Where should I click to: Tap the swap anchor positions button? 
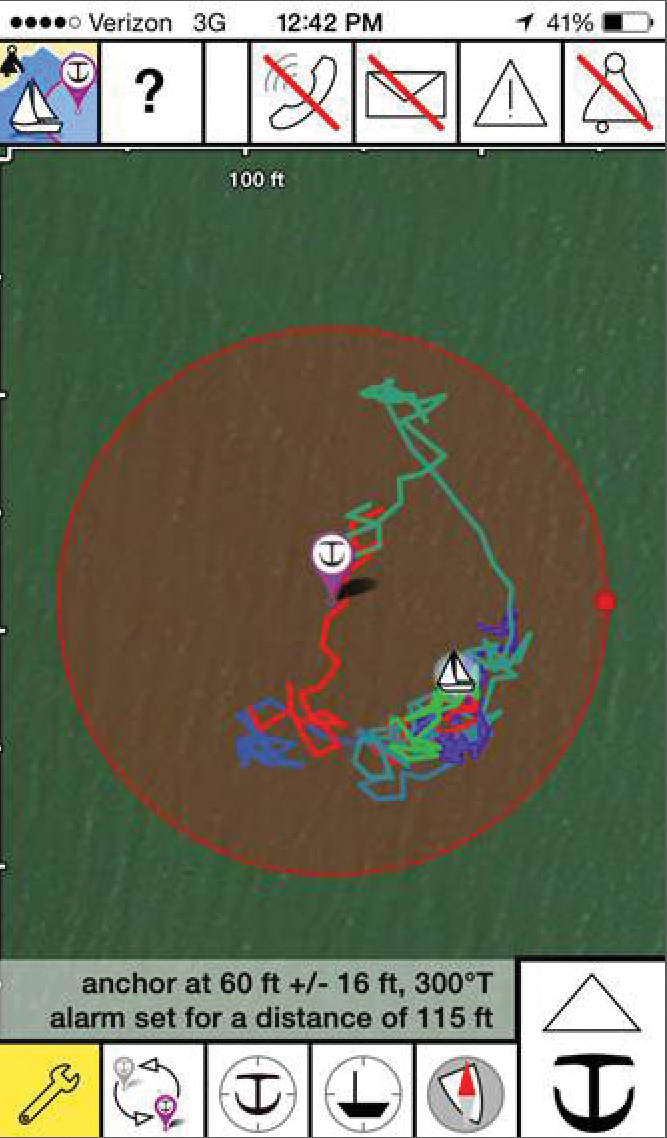click(153, 1091)
